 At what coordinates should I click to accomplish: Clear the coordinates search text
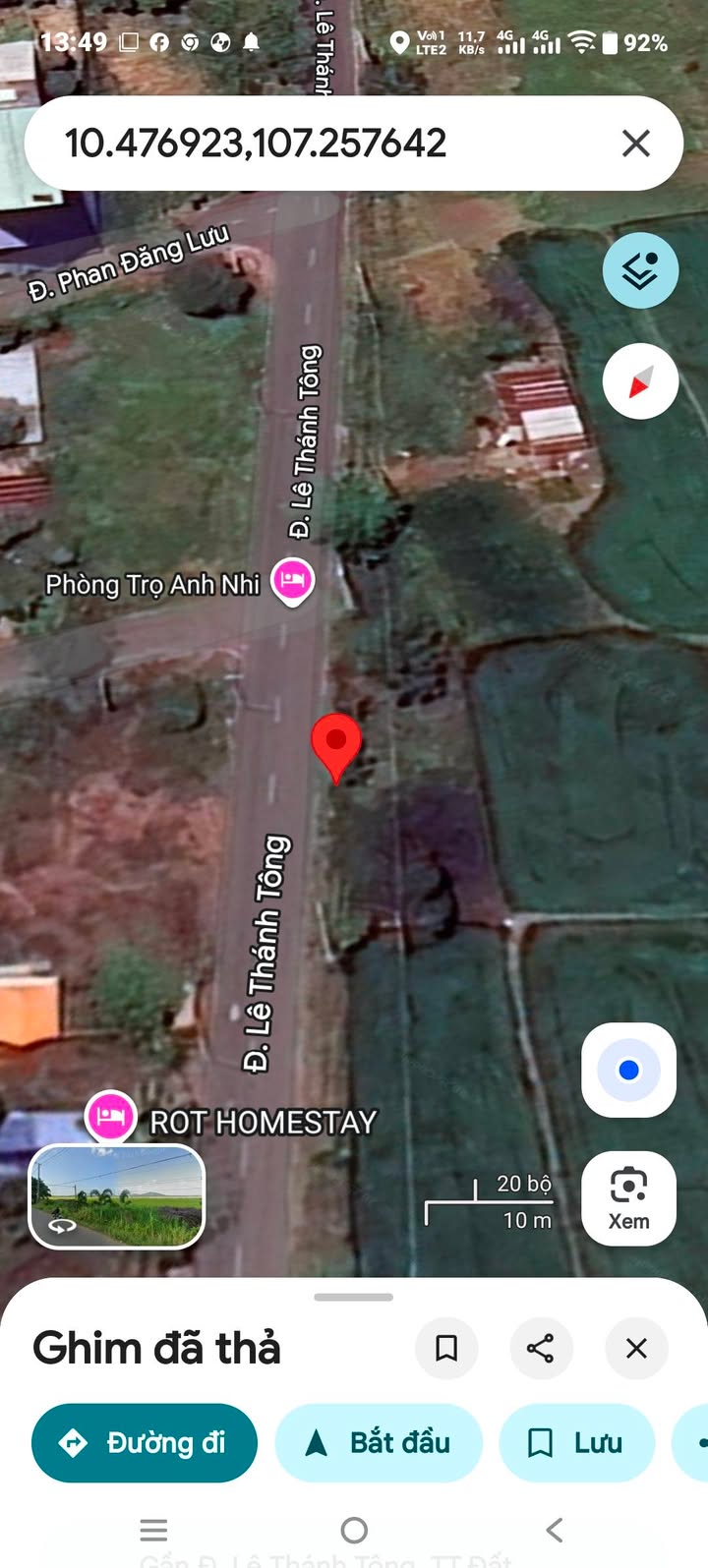pos(636,144)
